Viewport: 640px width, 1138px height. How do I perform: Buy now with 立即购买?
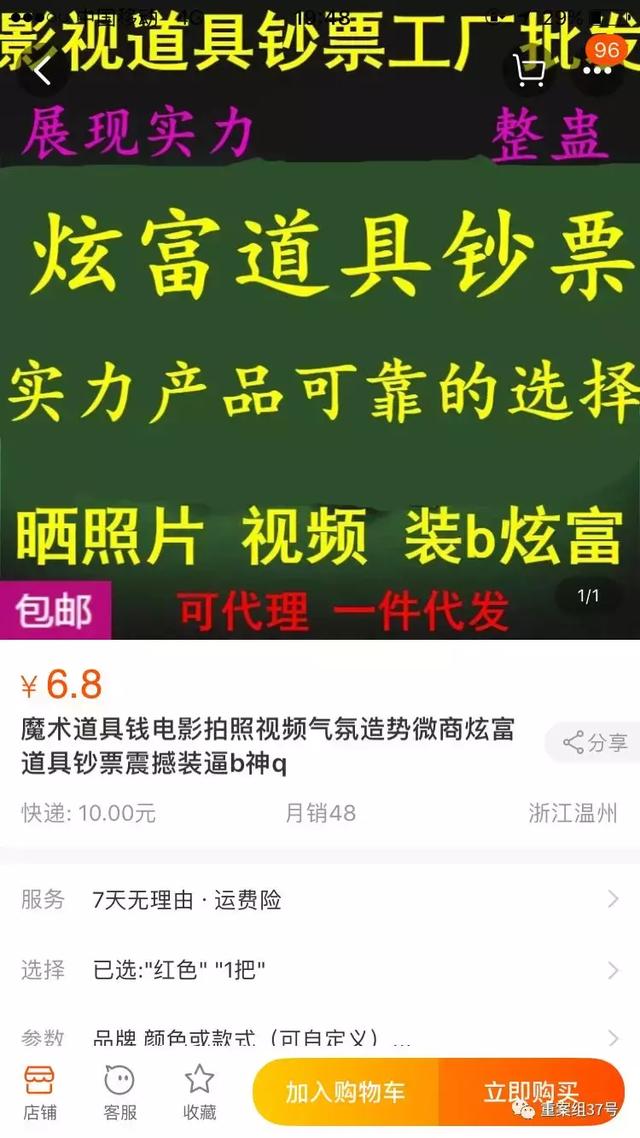[530, 1092]
